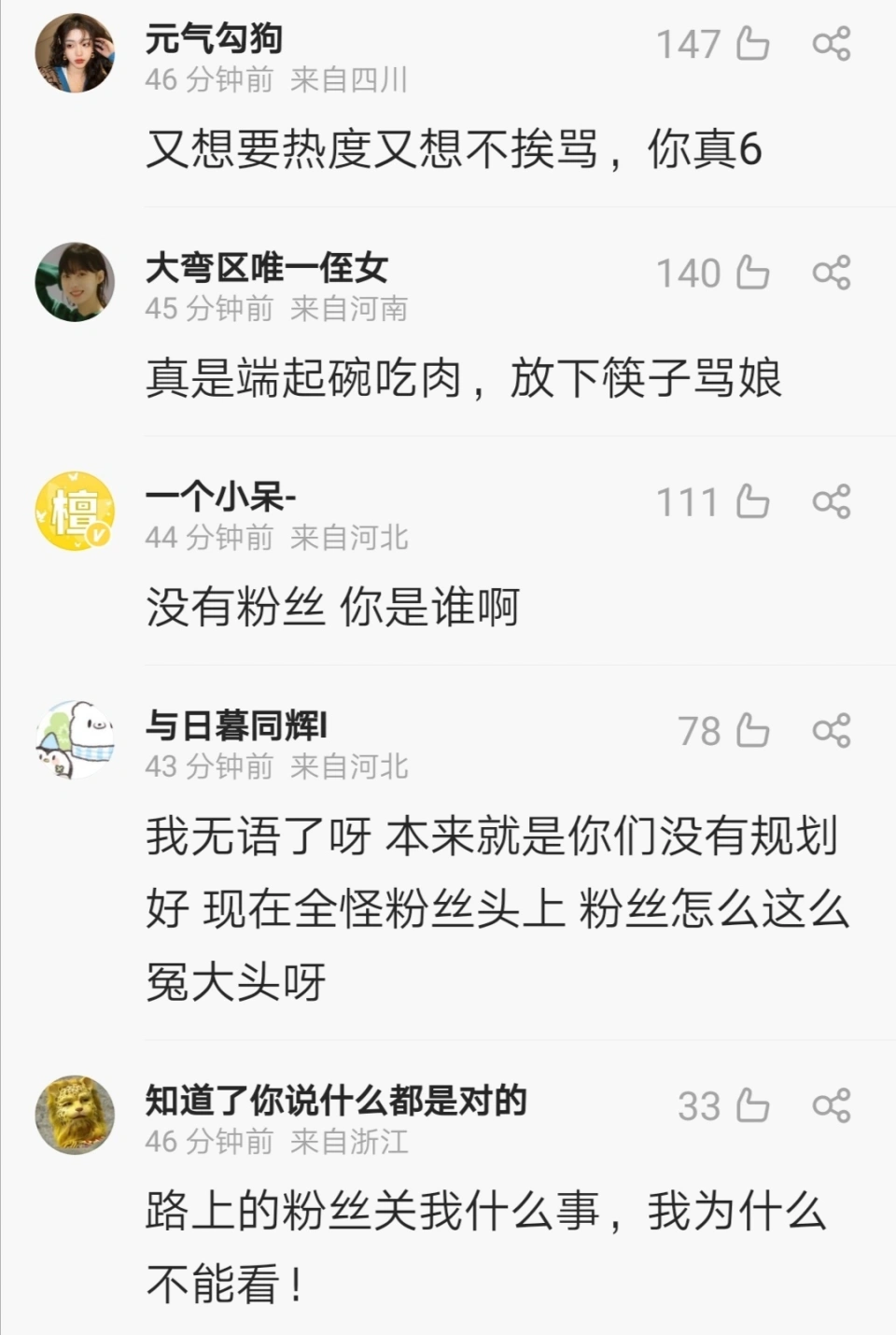The image size is (896, 1335).
Task: Like the comment by 一个小呆-
Action: point(752,501)
